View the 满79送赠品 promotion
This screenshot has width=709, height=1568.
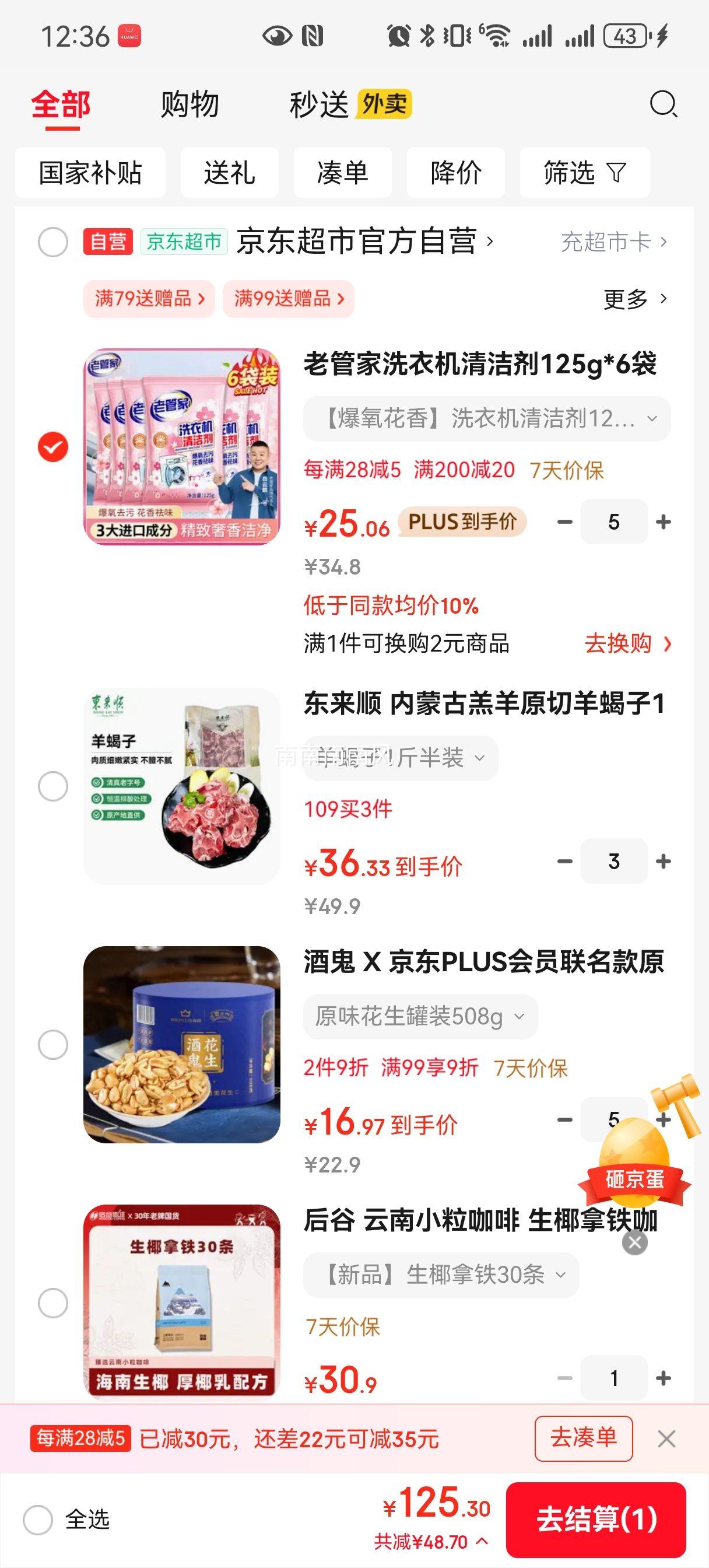click(x=149, y=299)
